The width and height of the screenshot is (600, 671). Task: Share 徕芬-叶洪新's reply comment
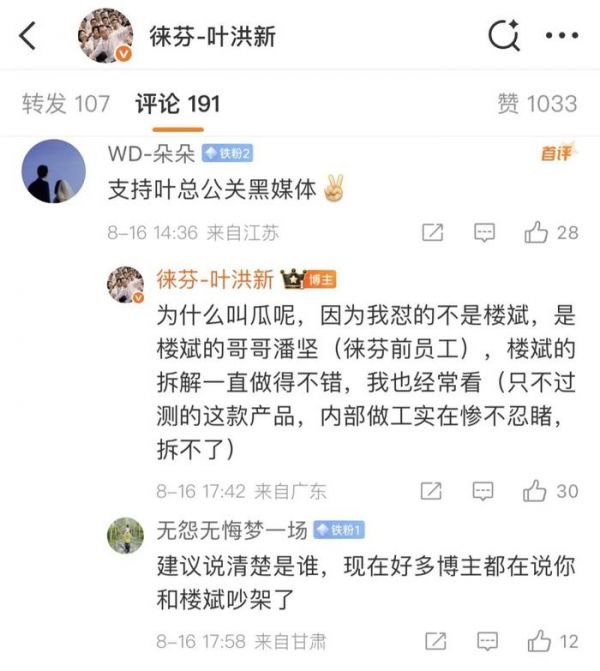click(432, 491)
